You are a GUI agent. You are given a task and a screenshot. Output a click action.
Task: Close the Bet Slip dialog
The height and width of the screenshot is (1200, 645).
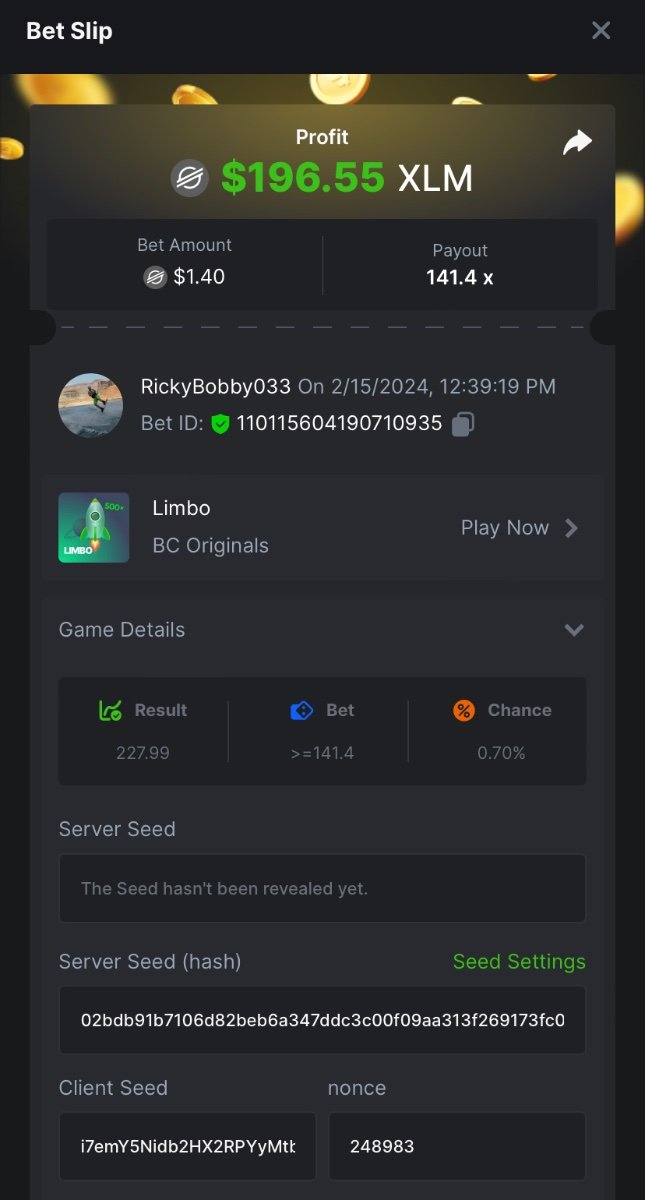[x=601, y=30]
